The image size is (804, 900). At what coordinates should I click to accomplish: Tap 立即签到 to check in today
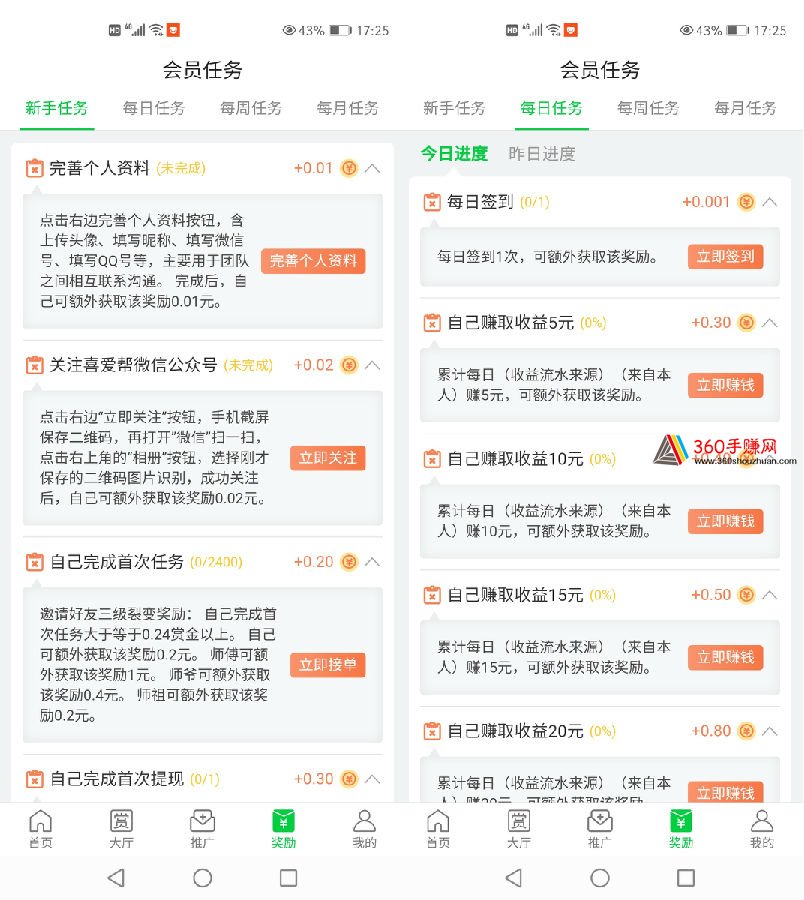[725, 256]
